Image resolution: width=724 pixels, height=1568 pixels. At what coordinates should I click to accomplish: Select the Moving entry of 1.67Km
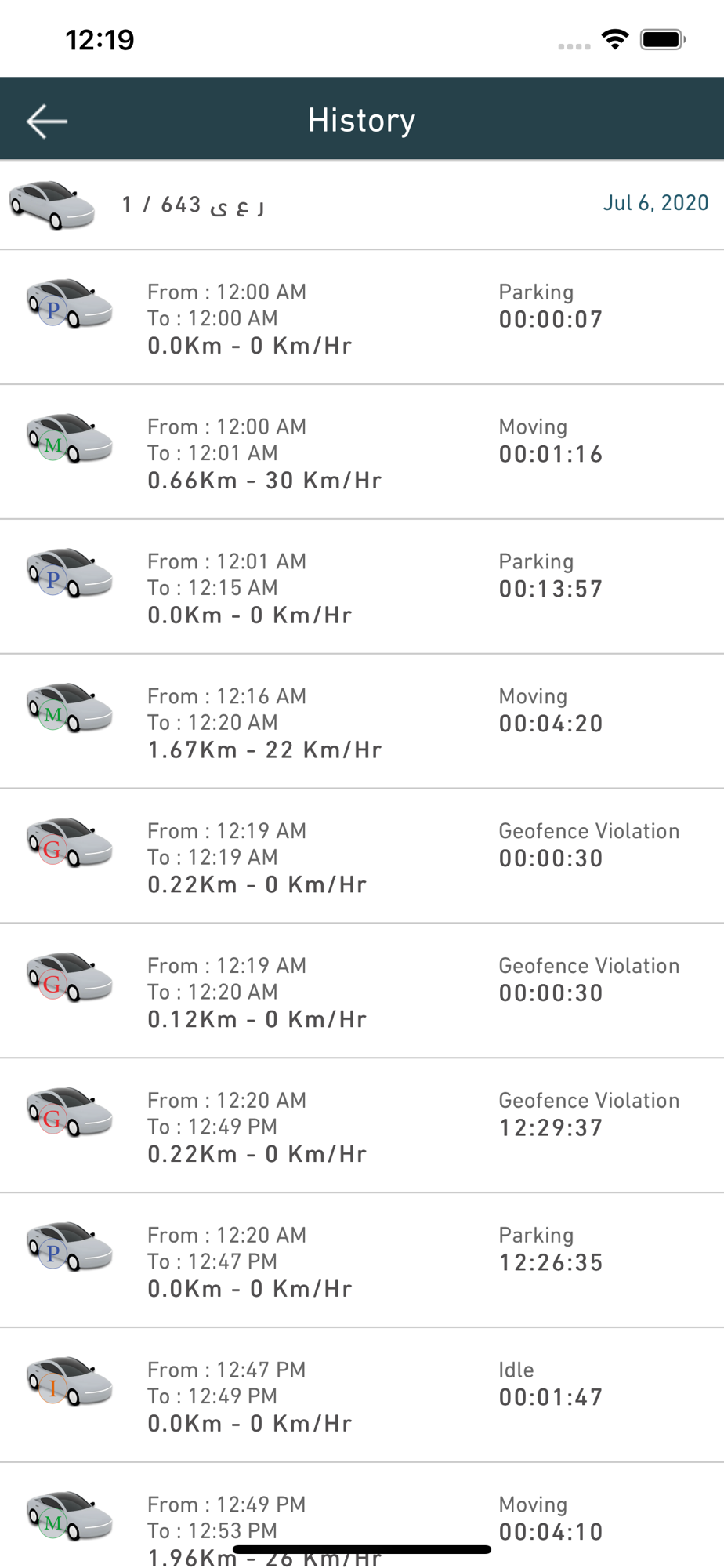pos(362,722)
